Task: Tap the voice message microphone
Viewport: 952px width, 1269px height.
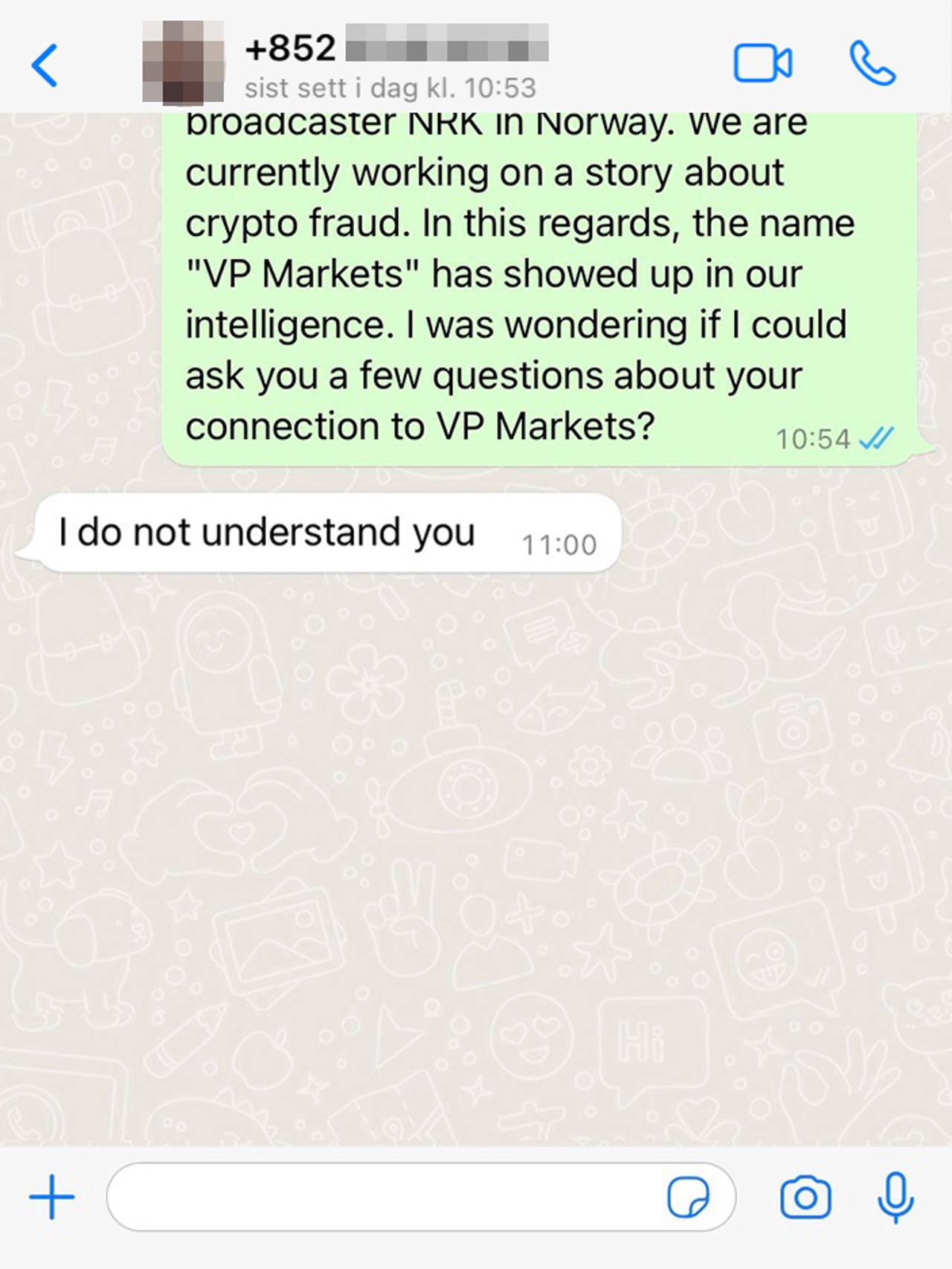Action: (895, 1197)
